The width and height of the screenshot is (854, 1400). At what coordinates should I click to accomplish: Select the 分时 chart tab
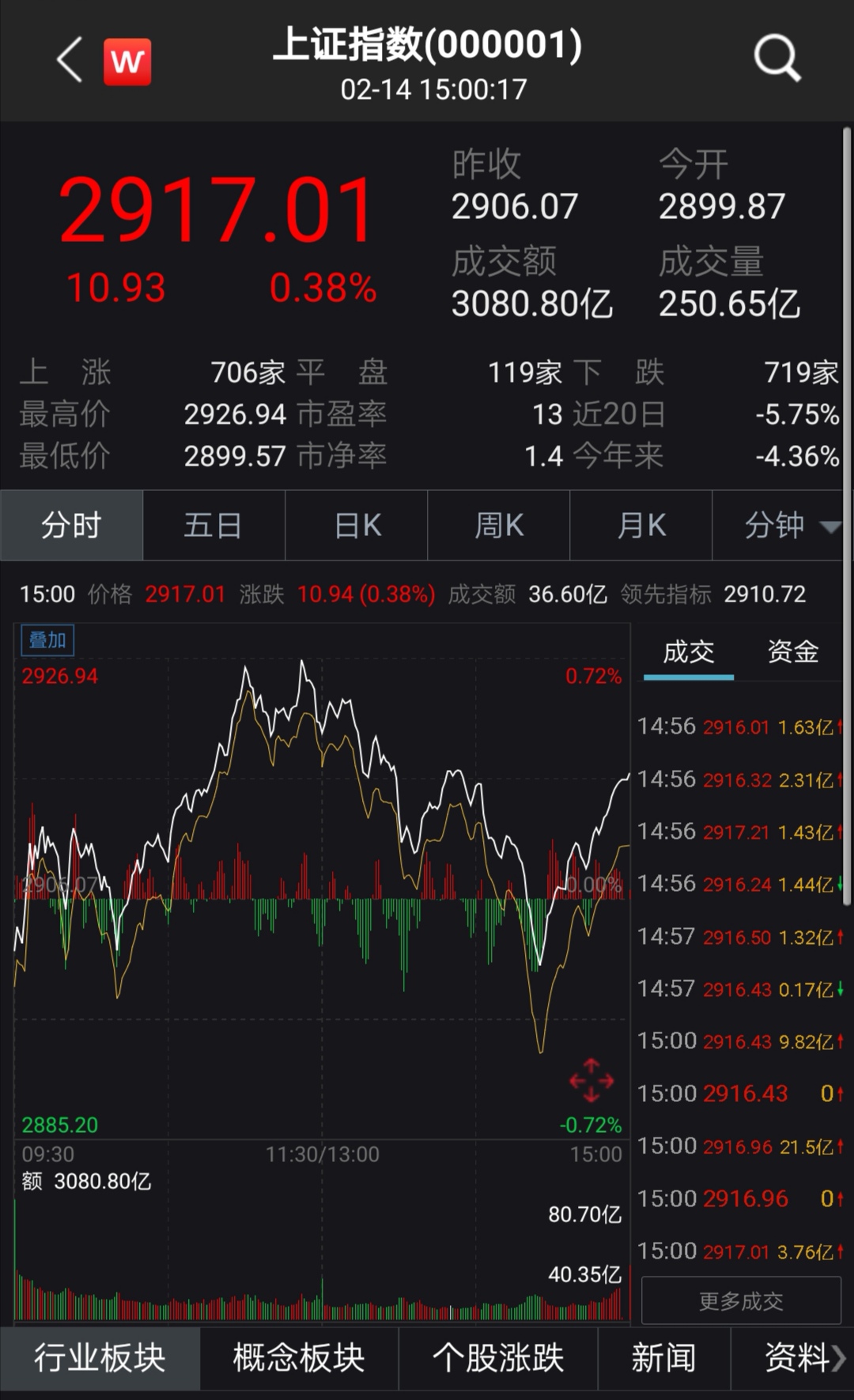[71, 525]
